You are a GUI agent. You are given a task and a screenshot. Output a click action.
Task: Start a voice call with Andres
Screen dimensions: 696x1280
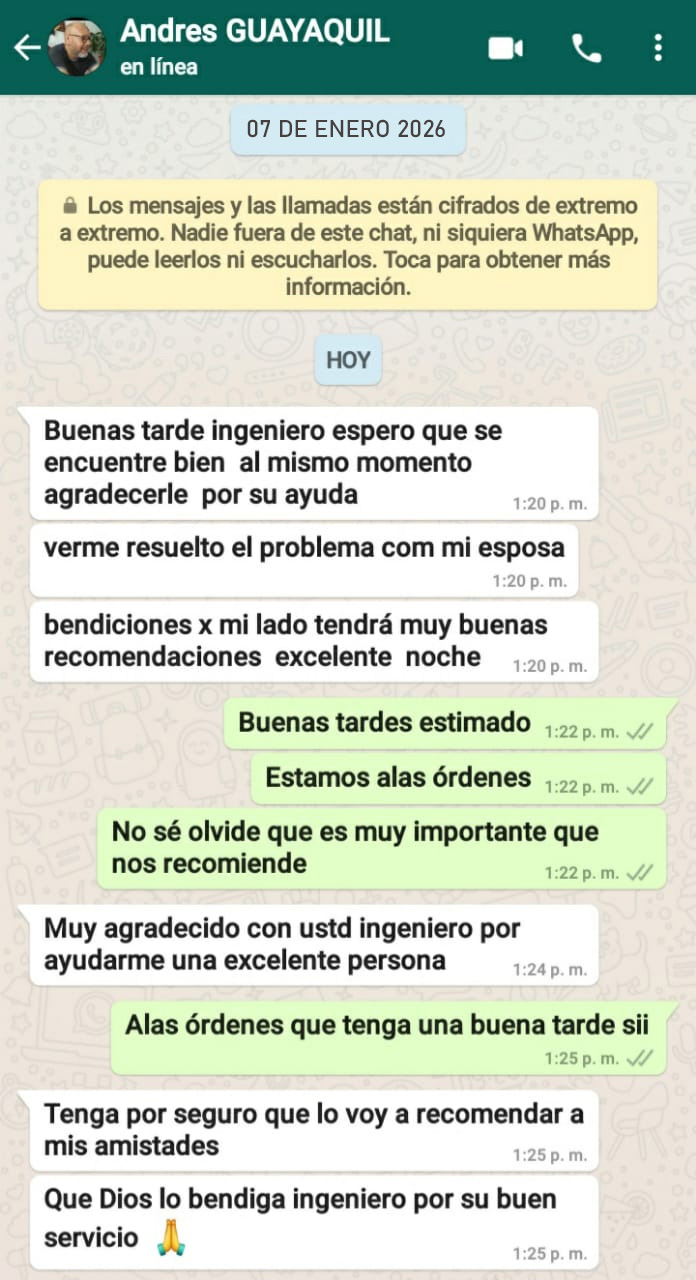click(586, 48)
